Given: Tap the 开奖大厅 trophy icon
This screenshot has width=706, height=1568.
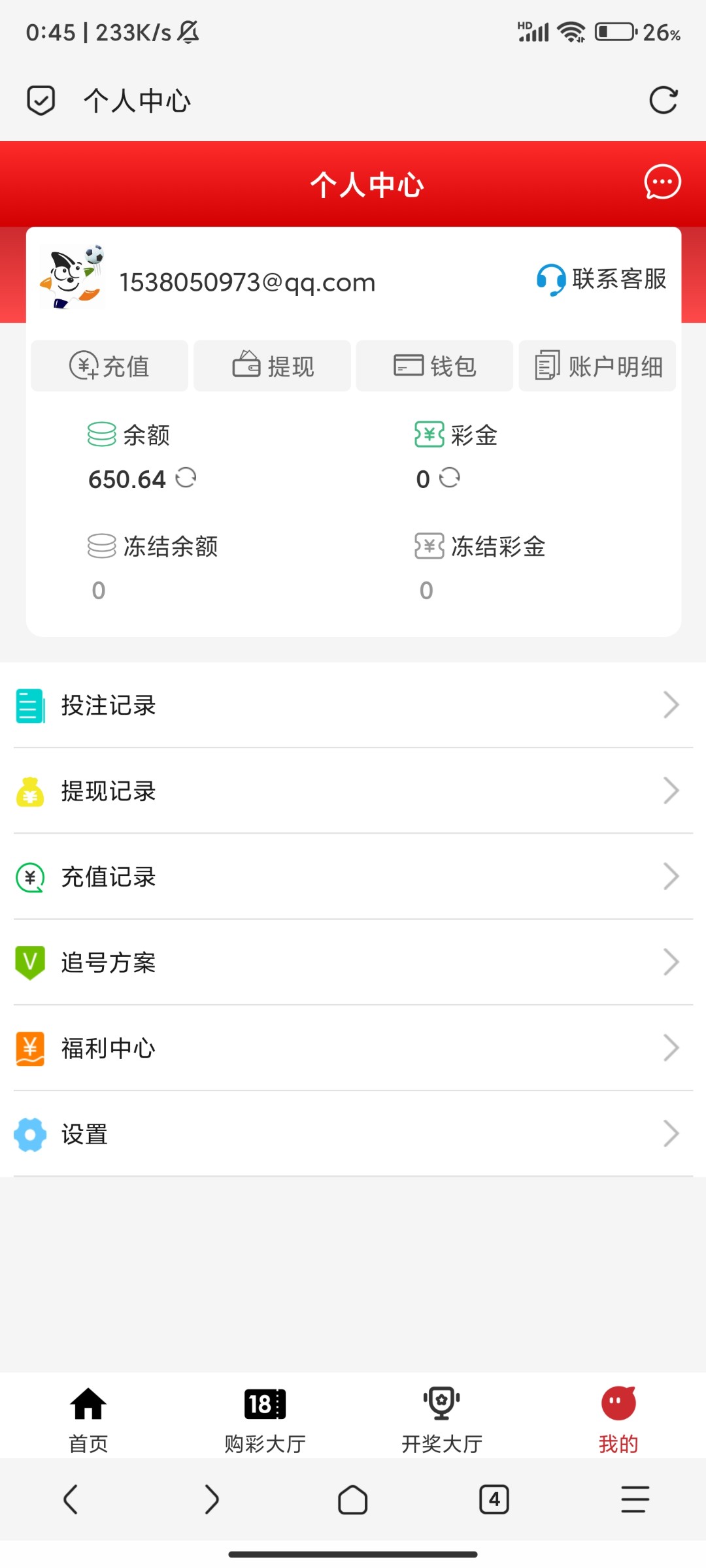Looking at the screenshot, I should [441, 1402].
